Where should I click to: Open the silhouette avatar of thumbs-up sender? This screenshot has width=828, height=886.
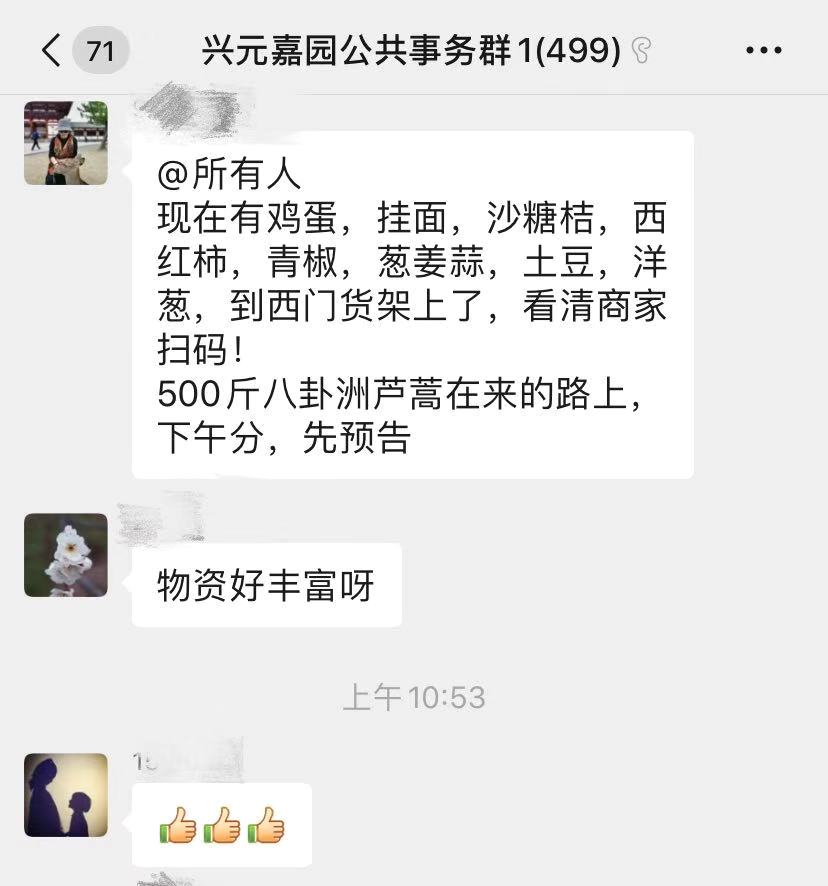(x=66, y=795)
